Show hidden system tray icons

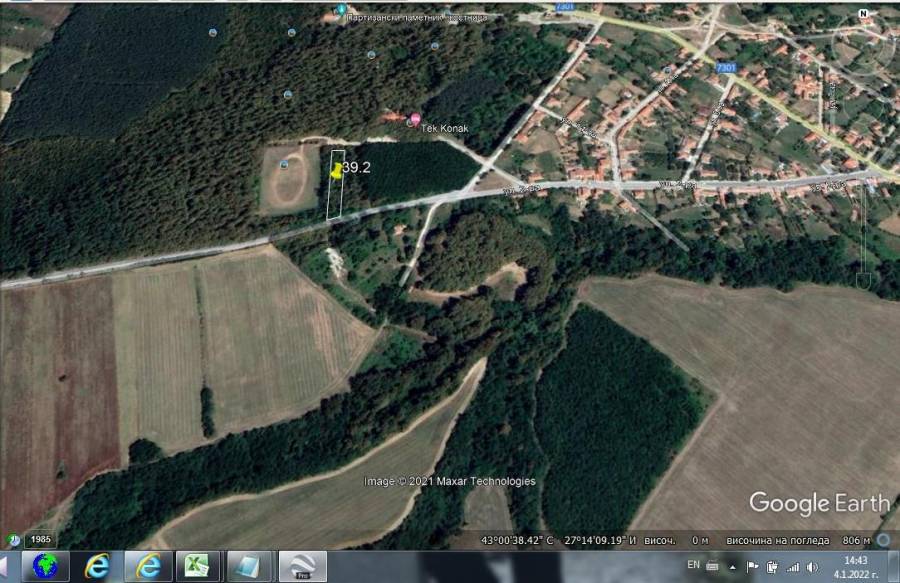click(x=733, y=567)
